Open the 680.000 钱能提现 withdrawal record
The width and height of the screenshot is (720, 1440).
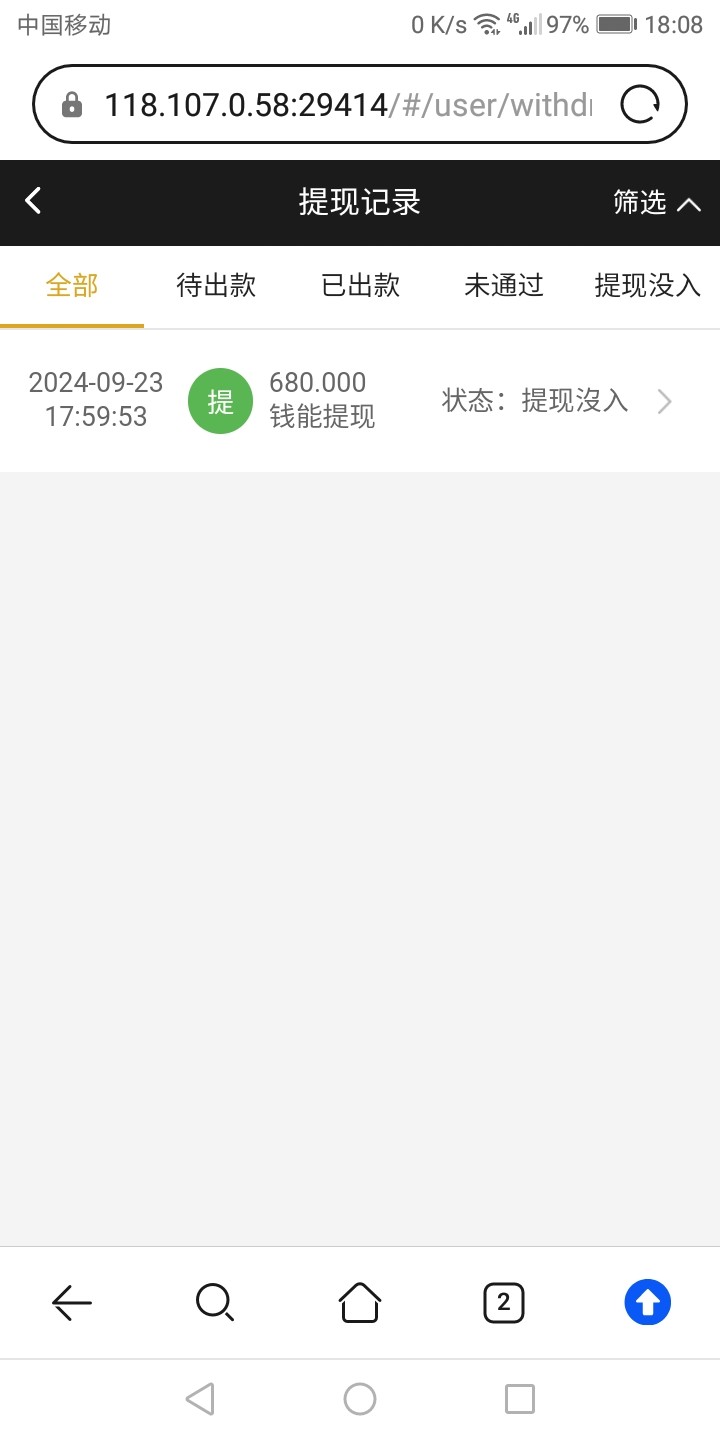pos(360,401)
